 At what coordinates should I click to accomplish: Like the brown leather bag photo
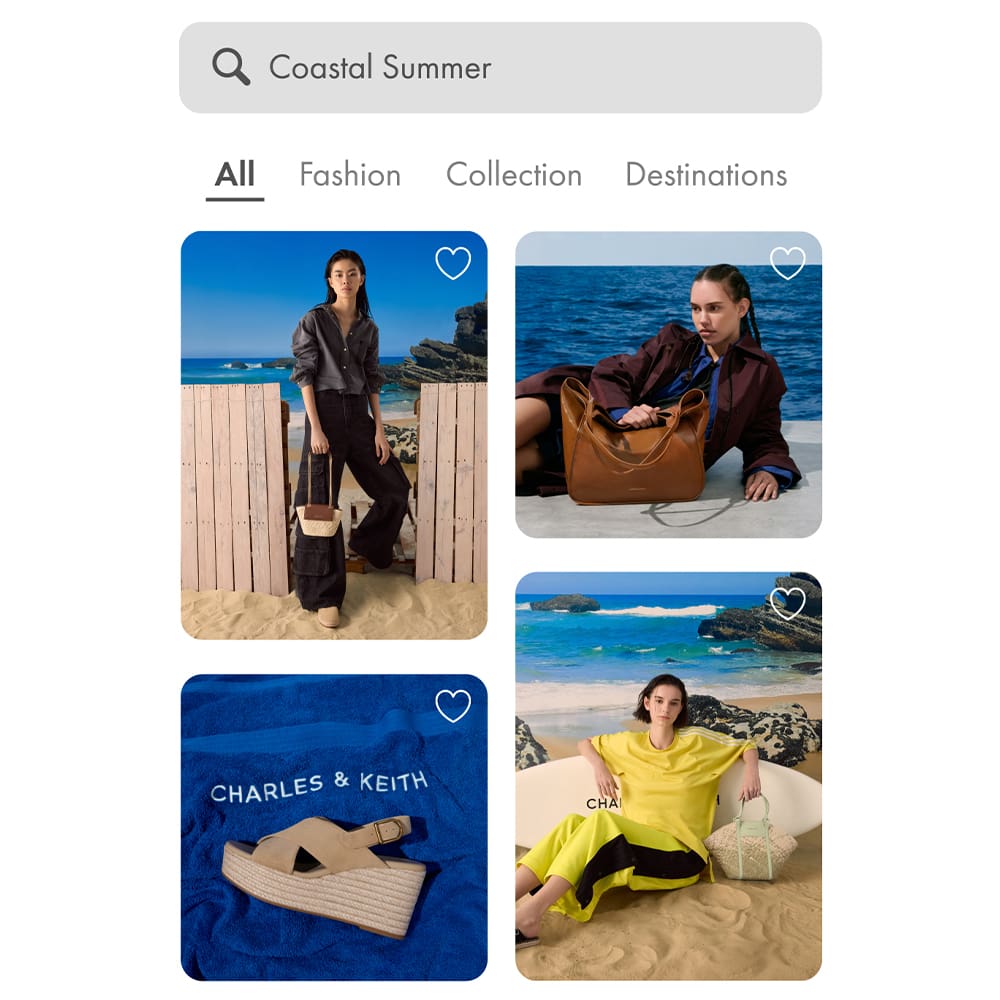point(788,263)
